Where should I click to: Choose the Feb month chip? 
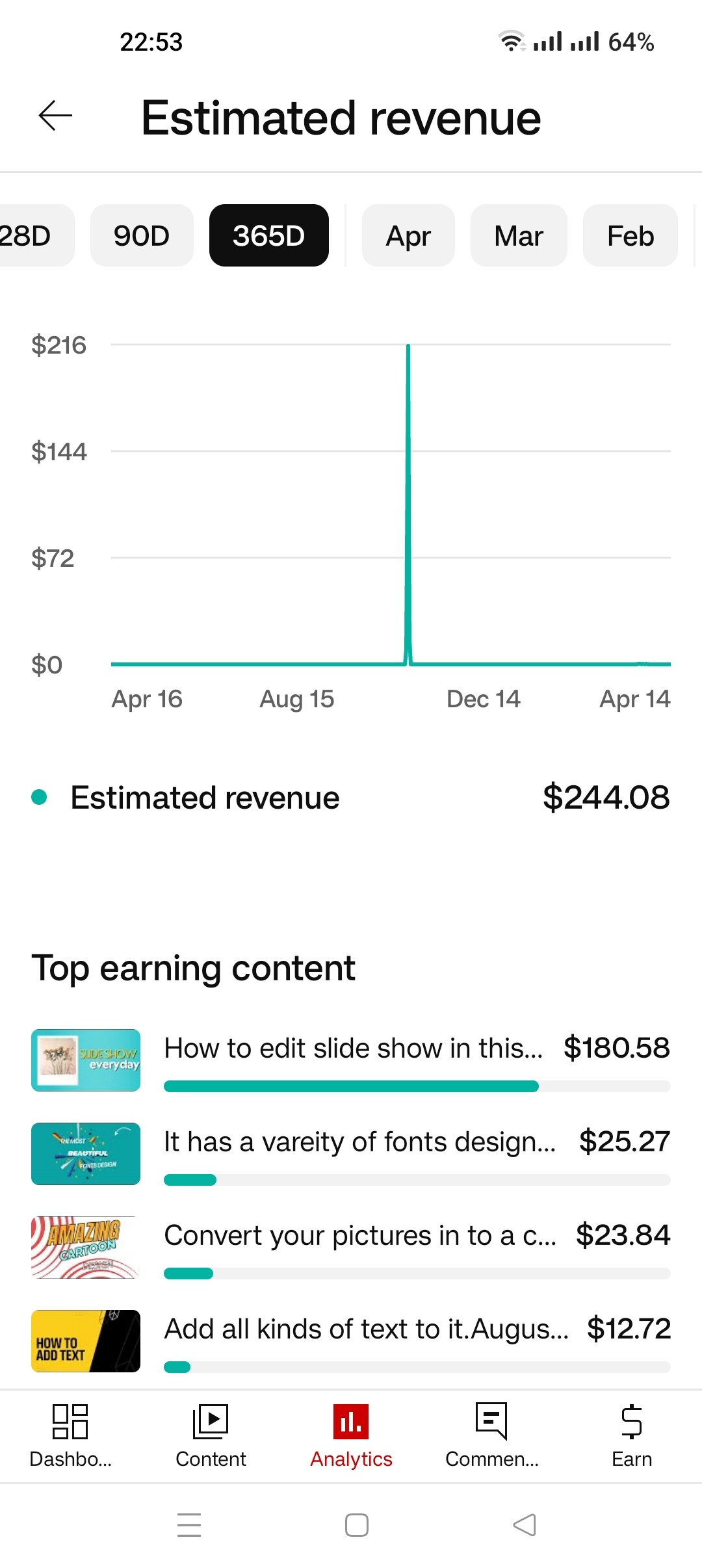point(630,235)
